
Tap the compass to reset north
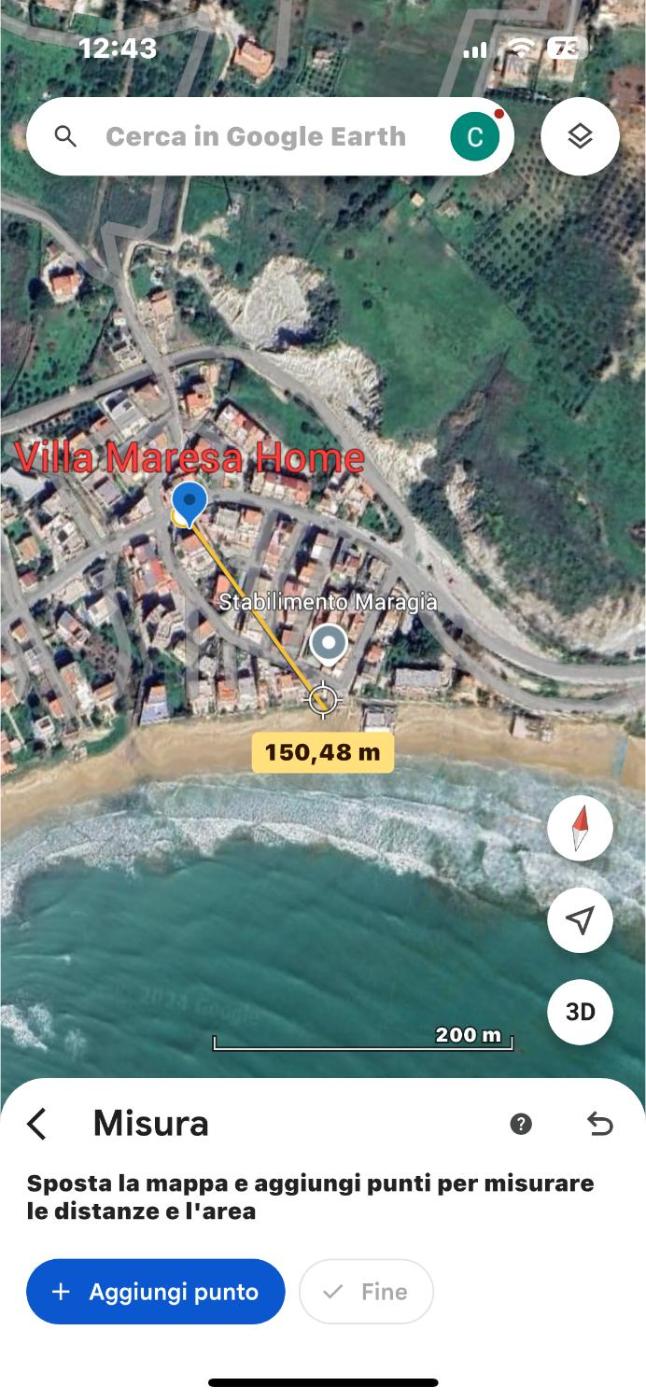[580, 829]
